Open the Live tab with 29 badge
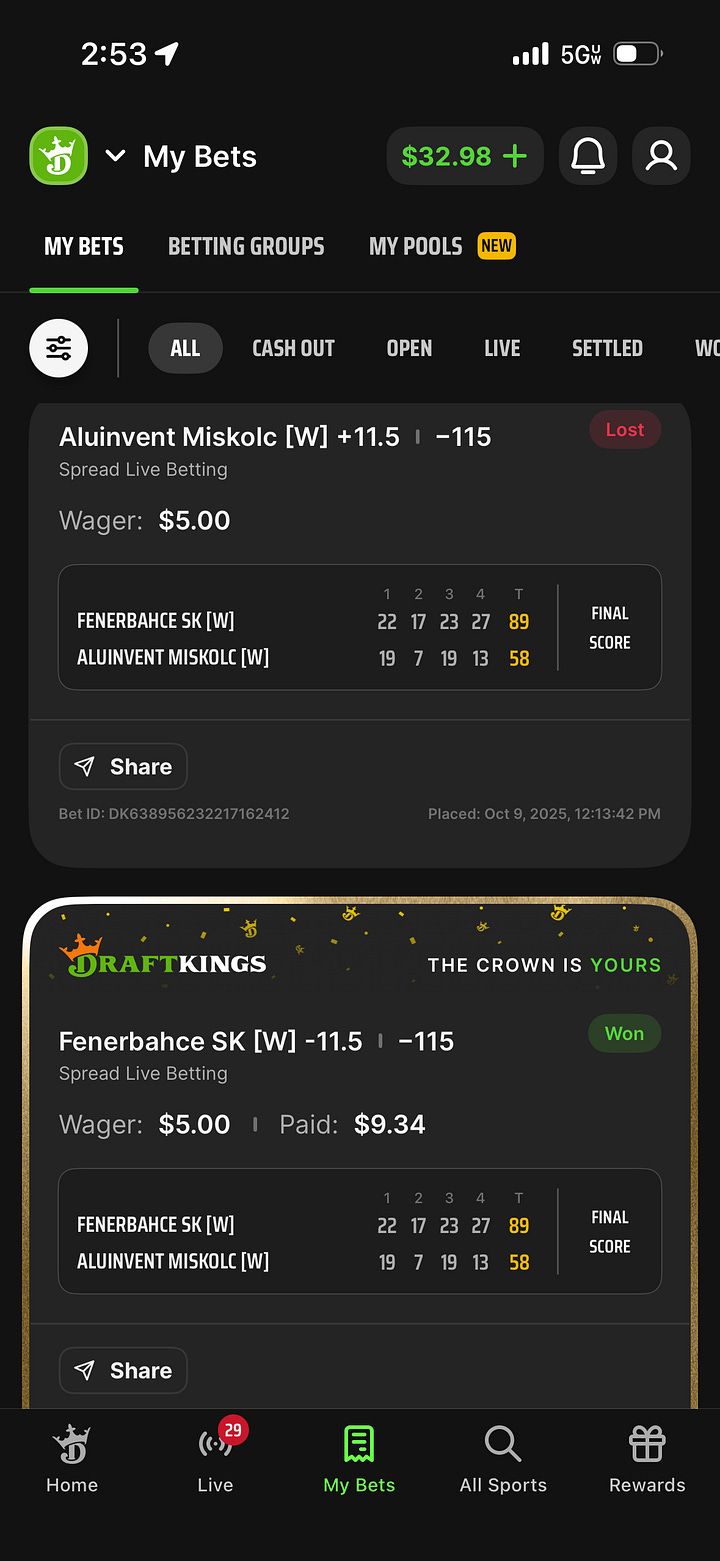This screenshot has width=720, height=1561. (215, 1460)
